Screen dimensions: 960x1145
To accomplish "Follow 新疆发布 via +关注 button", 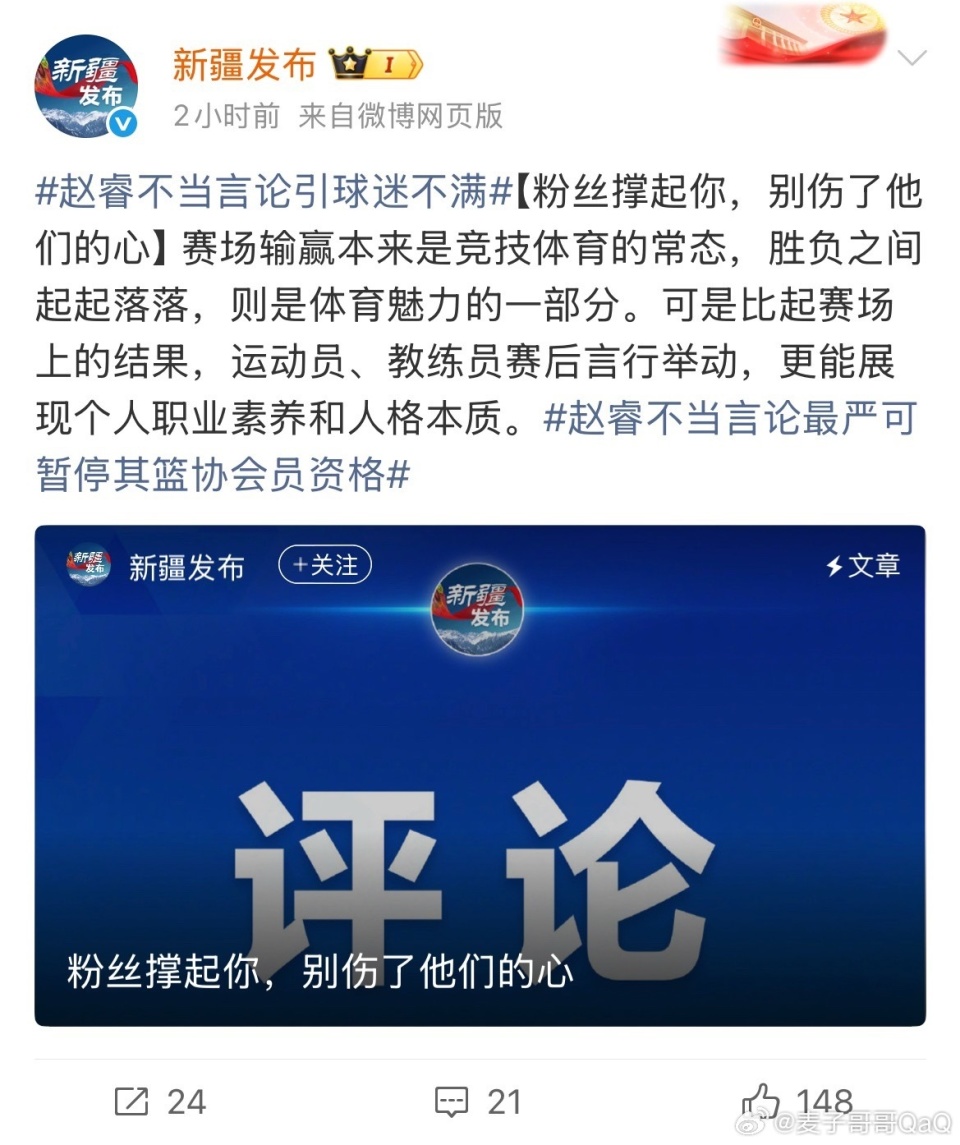I will pyautogui.click(x=325, y=566).
